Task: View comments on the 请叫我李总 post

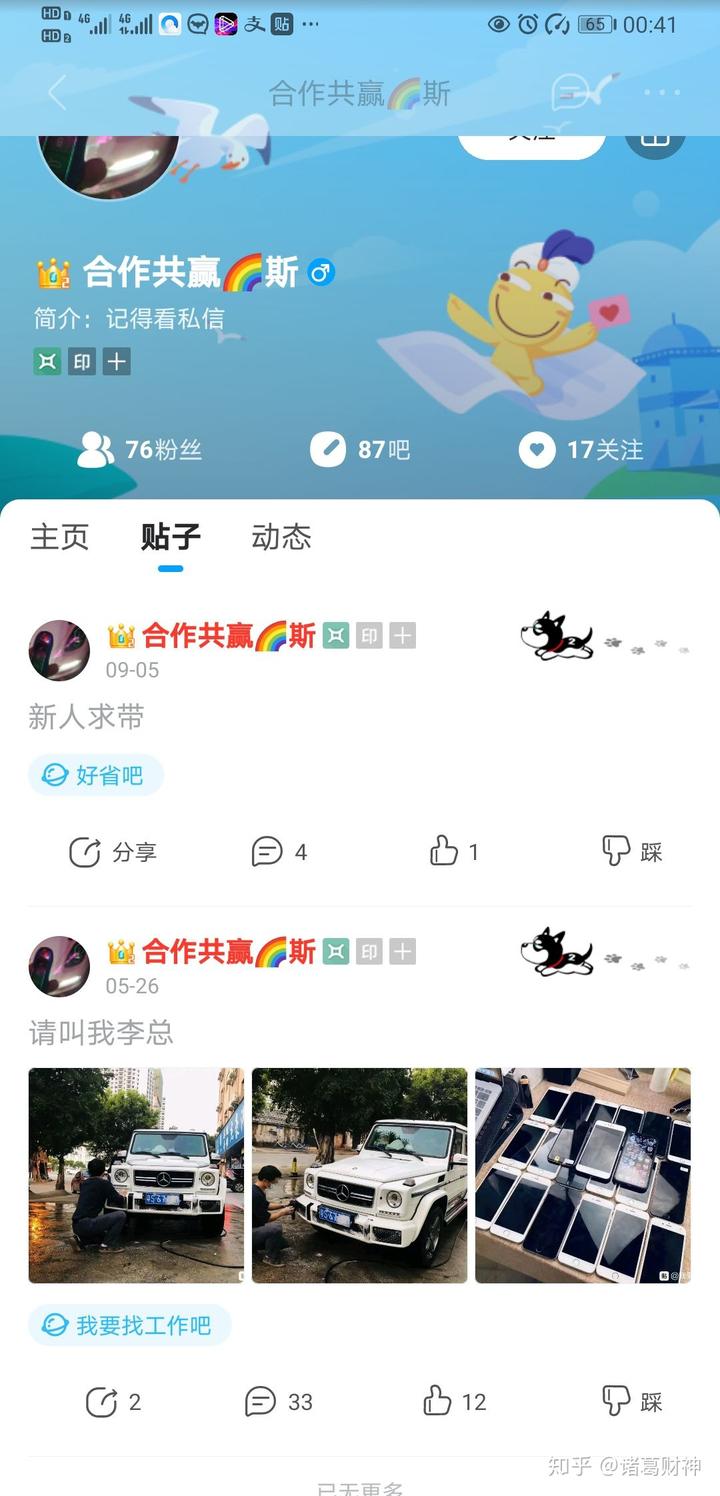Action: click(279, 1402)
